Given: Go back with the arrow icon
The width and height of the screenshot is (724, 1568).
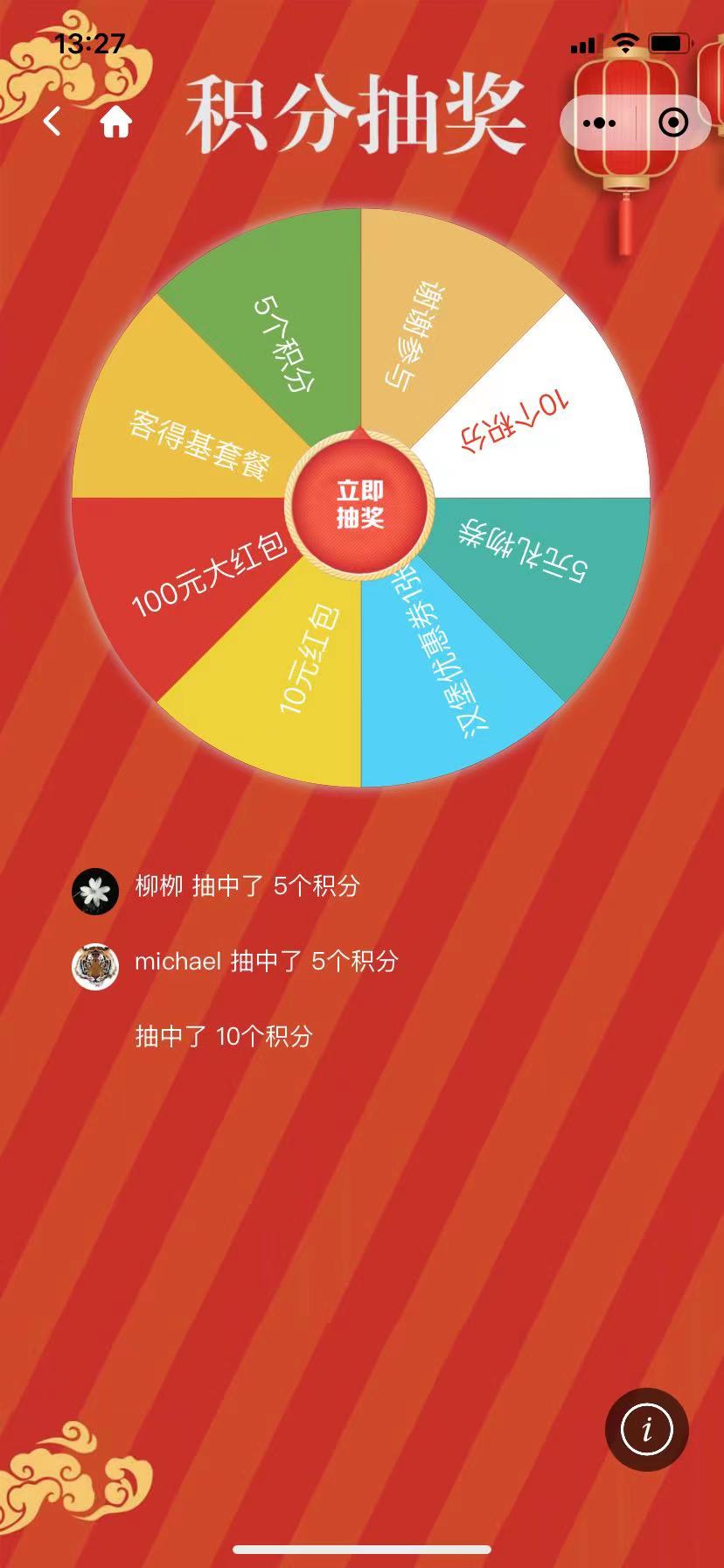Looking at the screenshot, I should tap(53, 122).
